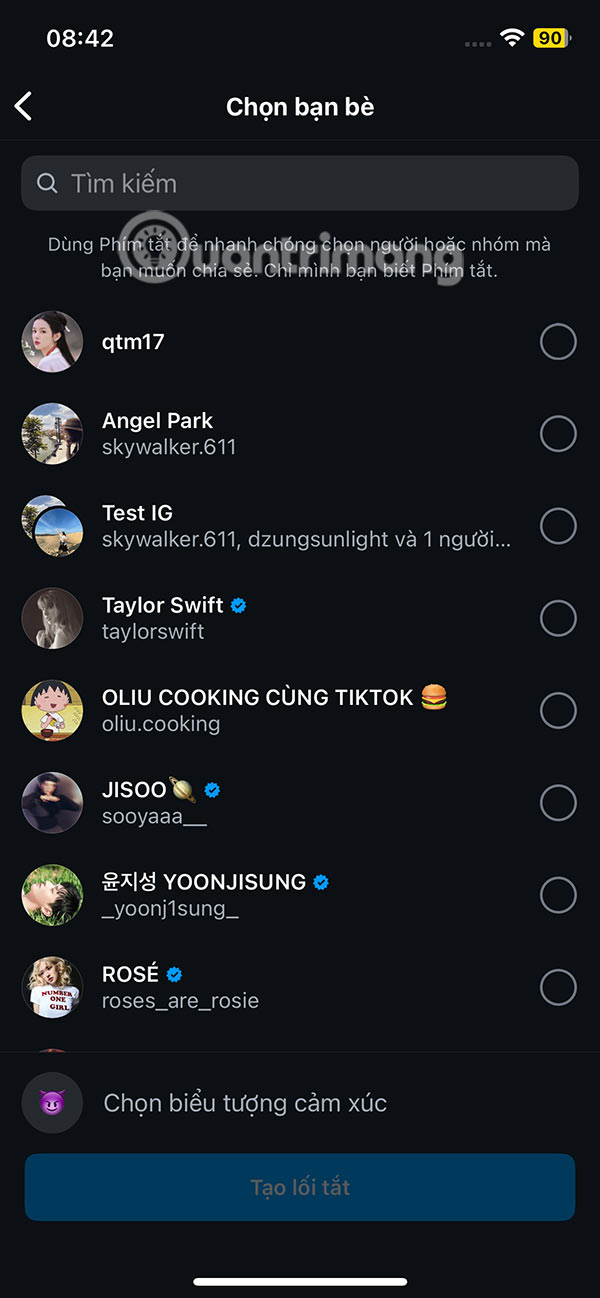Check the Test IG group
600x1298 pixels.
coord(558,526)
